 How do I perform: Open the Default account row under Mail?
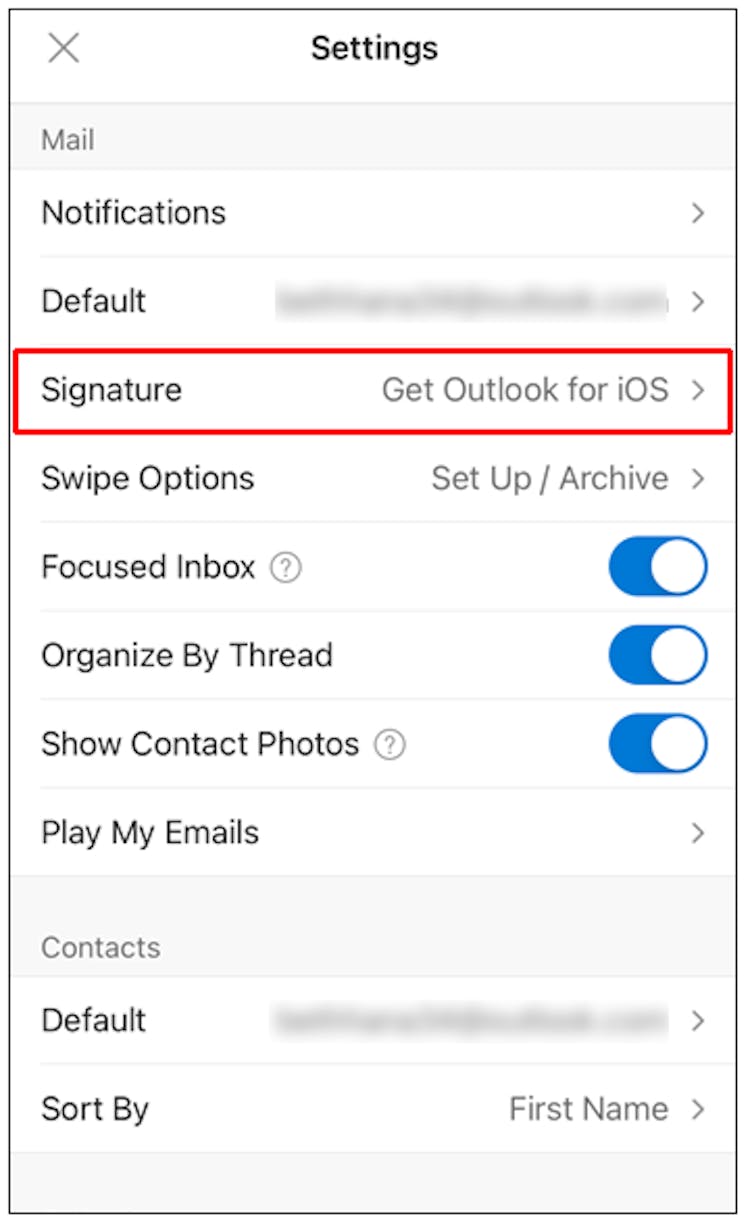click(374, 301)
